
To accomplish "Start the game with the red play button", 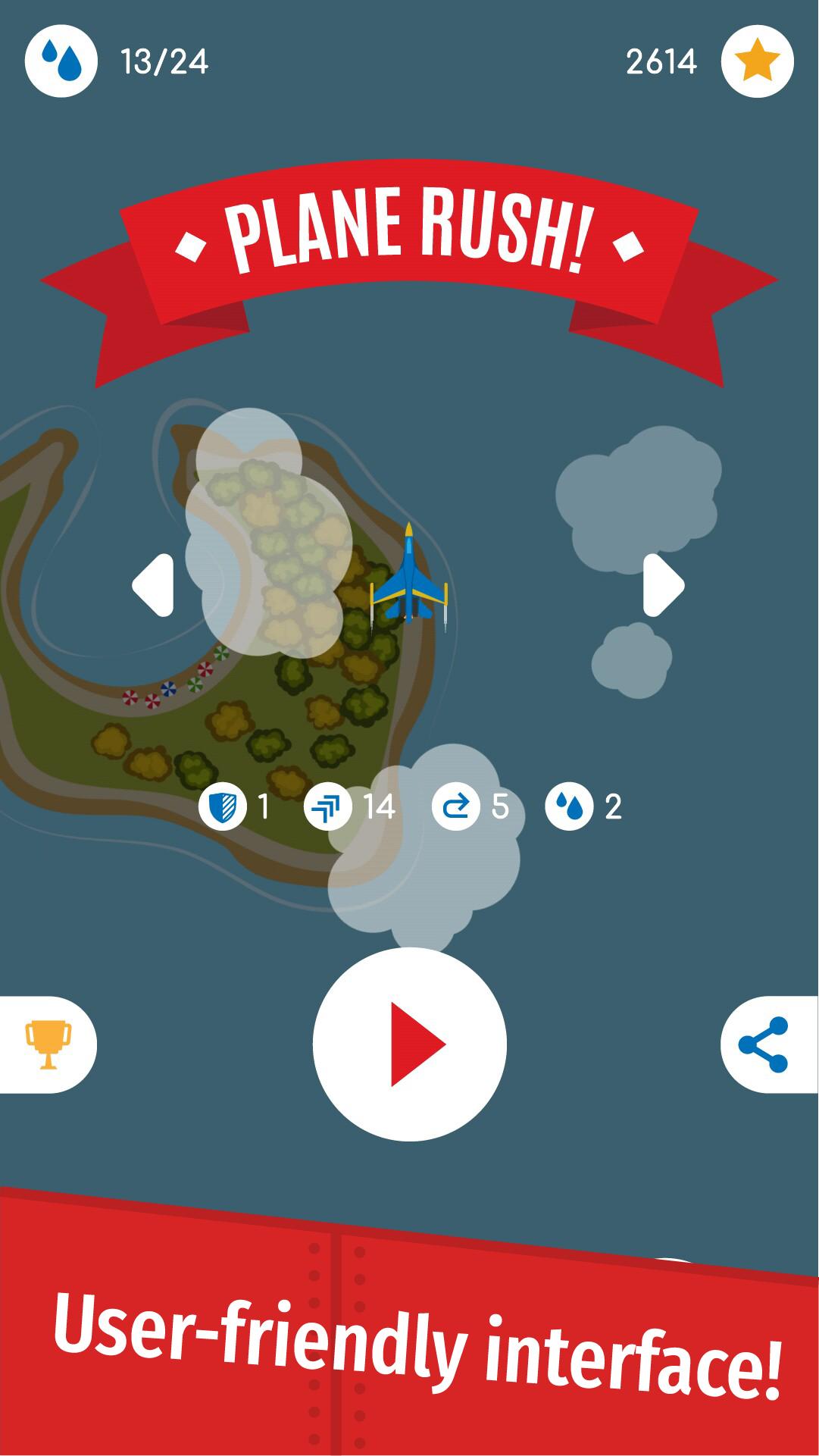I will click(410, 1044).
